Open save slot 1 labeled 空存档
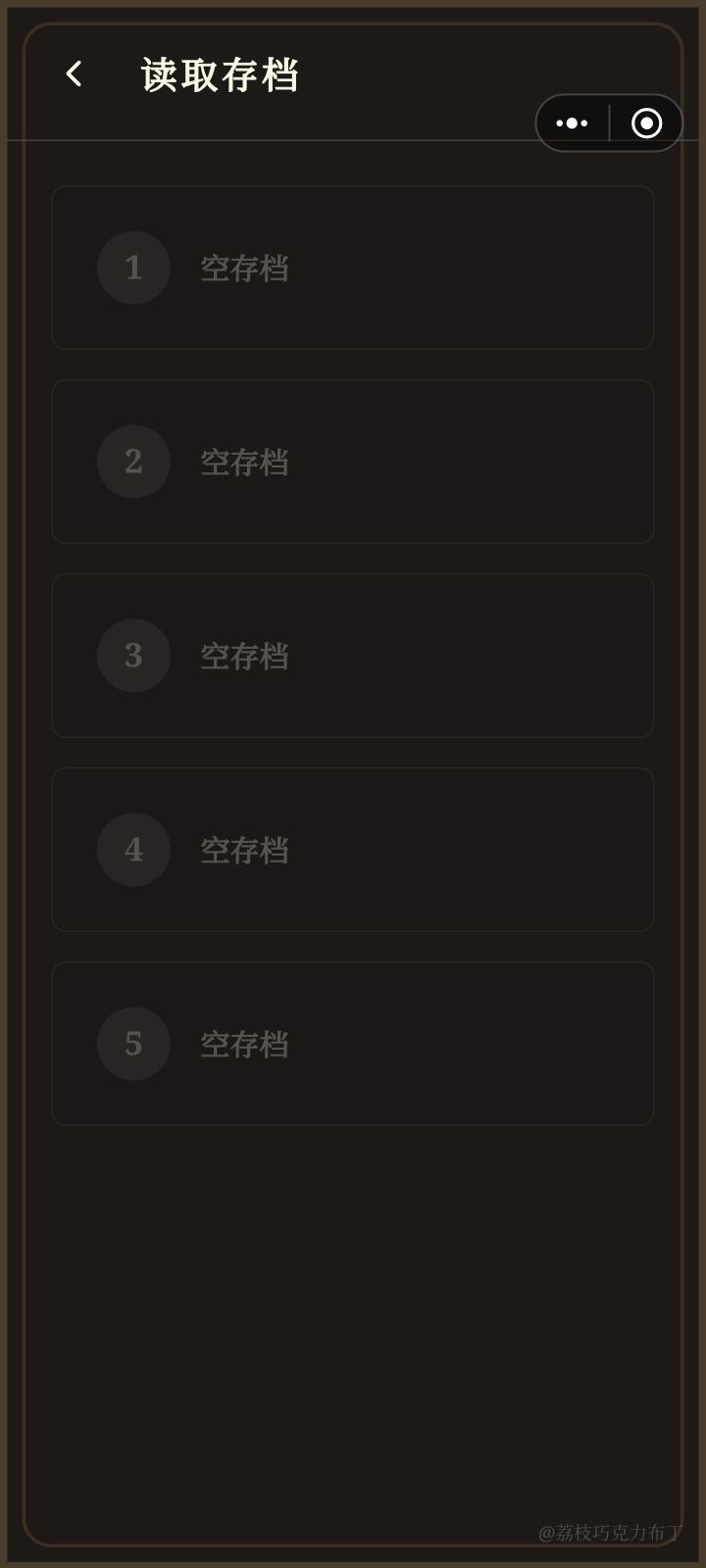Viewport: 706px width, 1568px height. click(x=353, y=268)
